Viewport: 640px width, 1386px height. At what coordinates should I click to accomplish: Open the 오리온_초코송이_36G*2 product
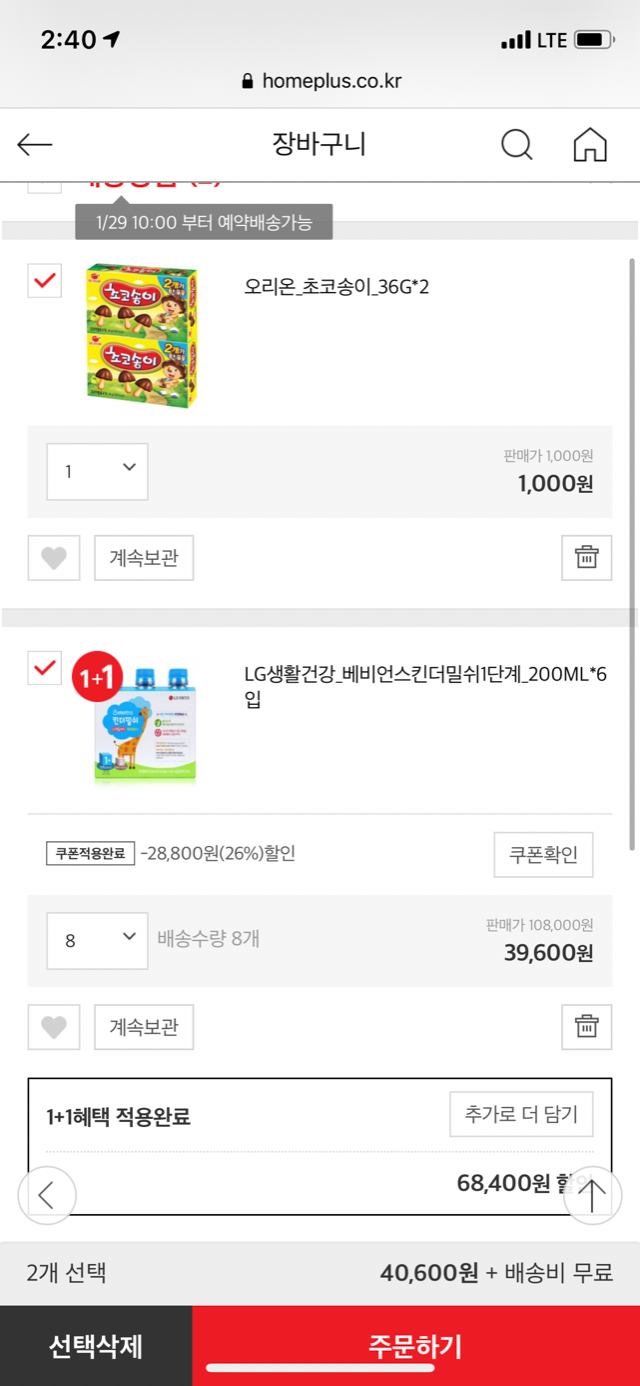(336, 287)
